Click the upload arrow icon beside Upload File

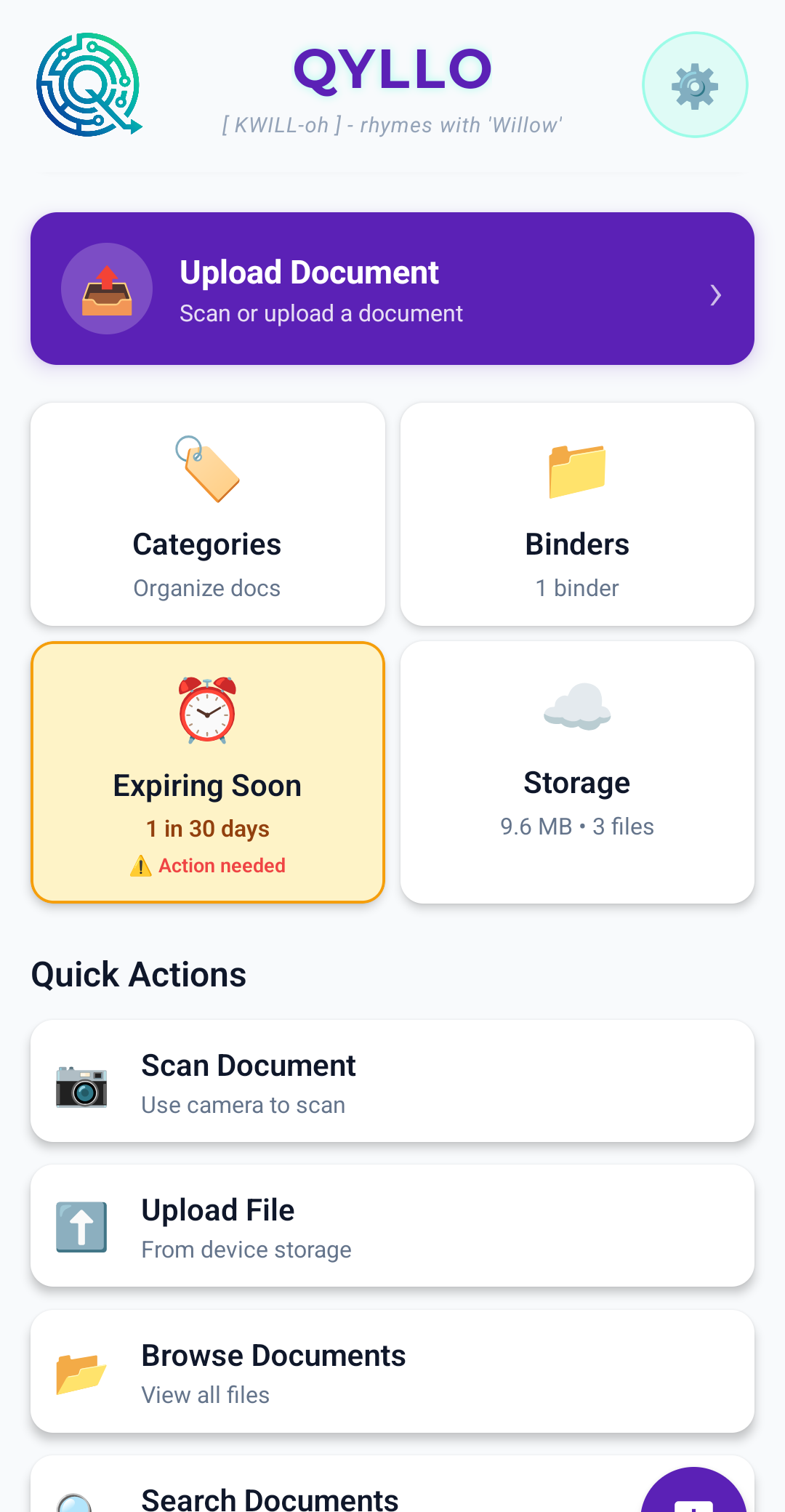tap(81, 1227)
